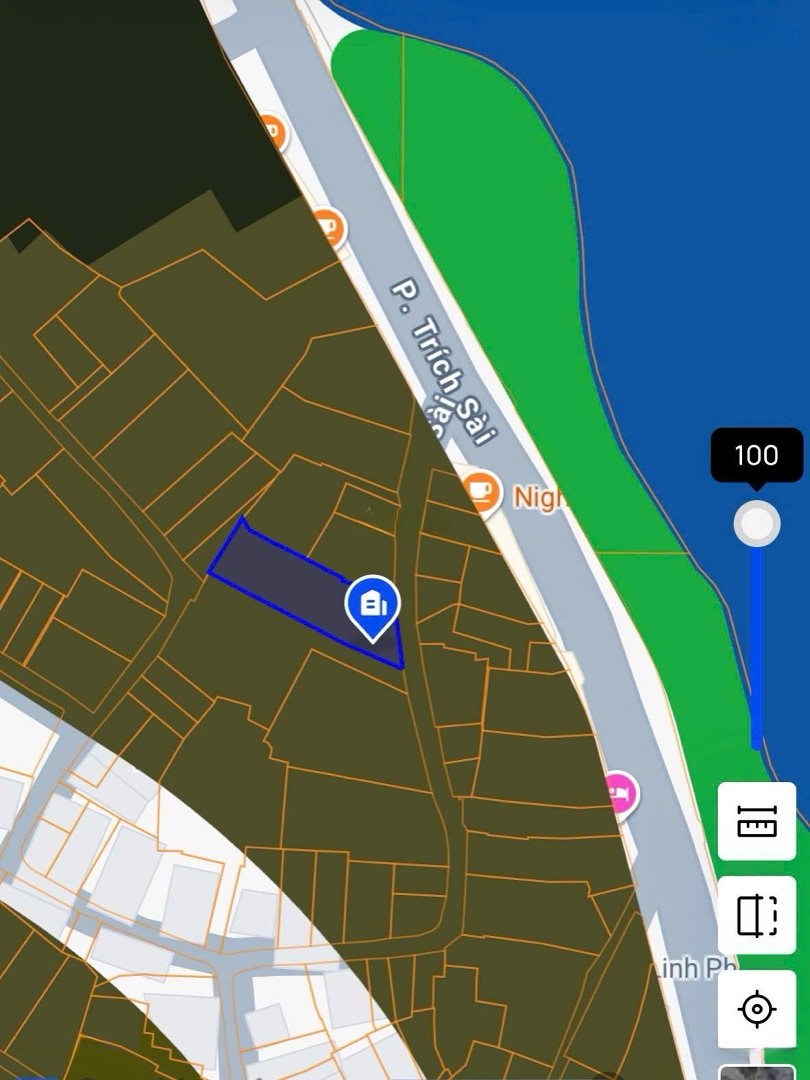The height and width of the screenshot is (1080, 810).
Task: Toggle the split compare map view
Action: click(x=757, y=915)
